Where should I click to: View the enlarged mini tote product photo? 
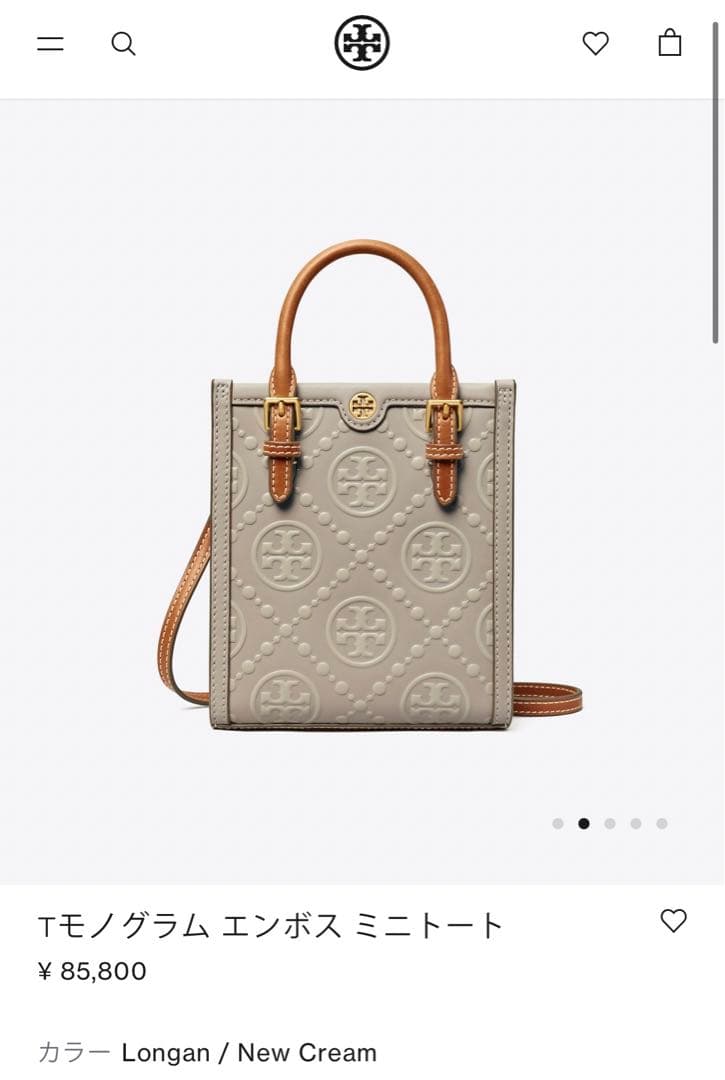coord(362,490)
